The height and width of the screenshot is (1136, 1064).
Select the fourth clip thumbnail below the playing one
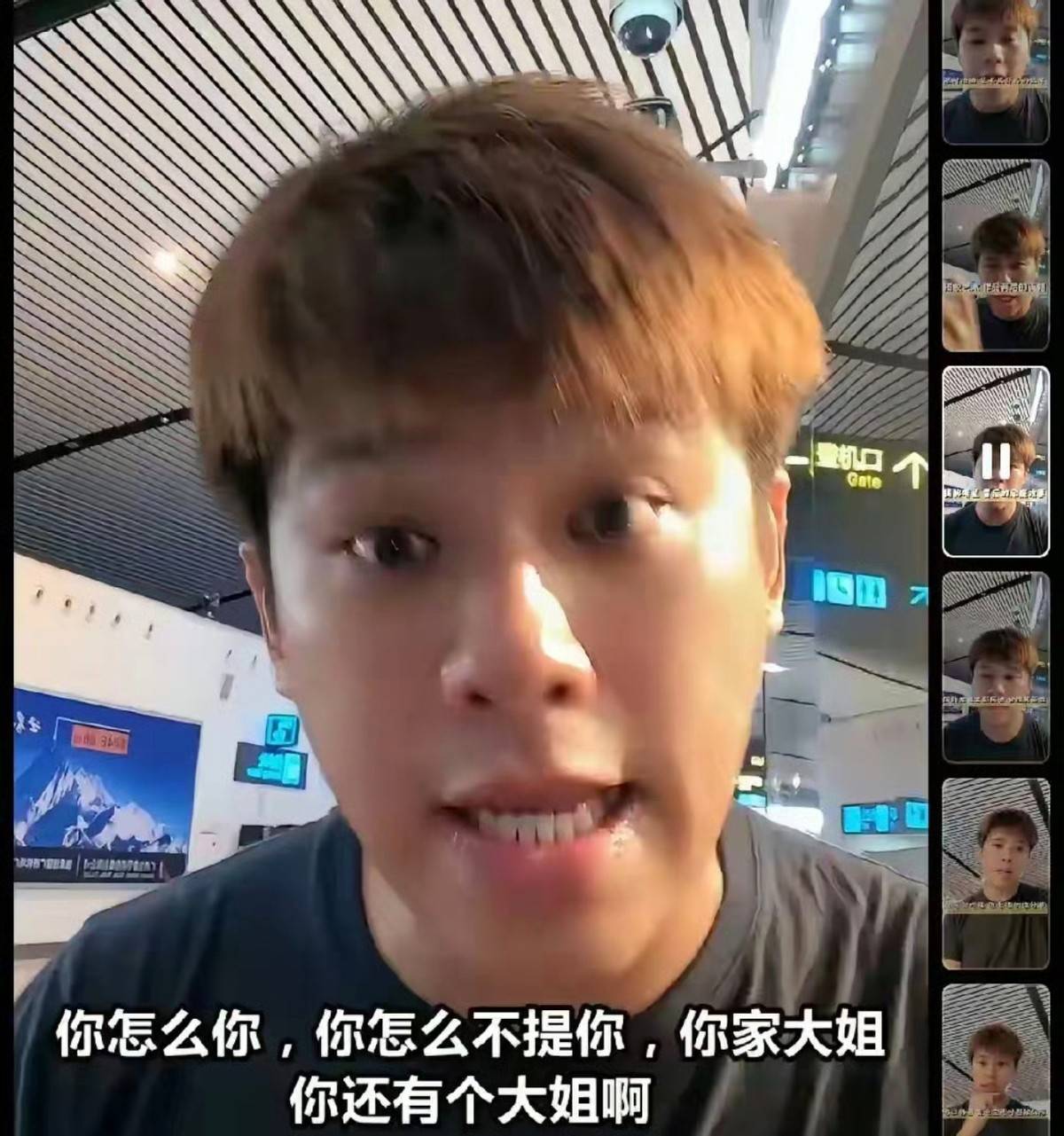tap(995, 667)
